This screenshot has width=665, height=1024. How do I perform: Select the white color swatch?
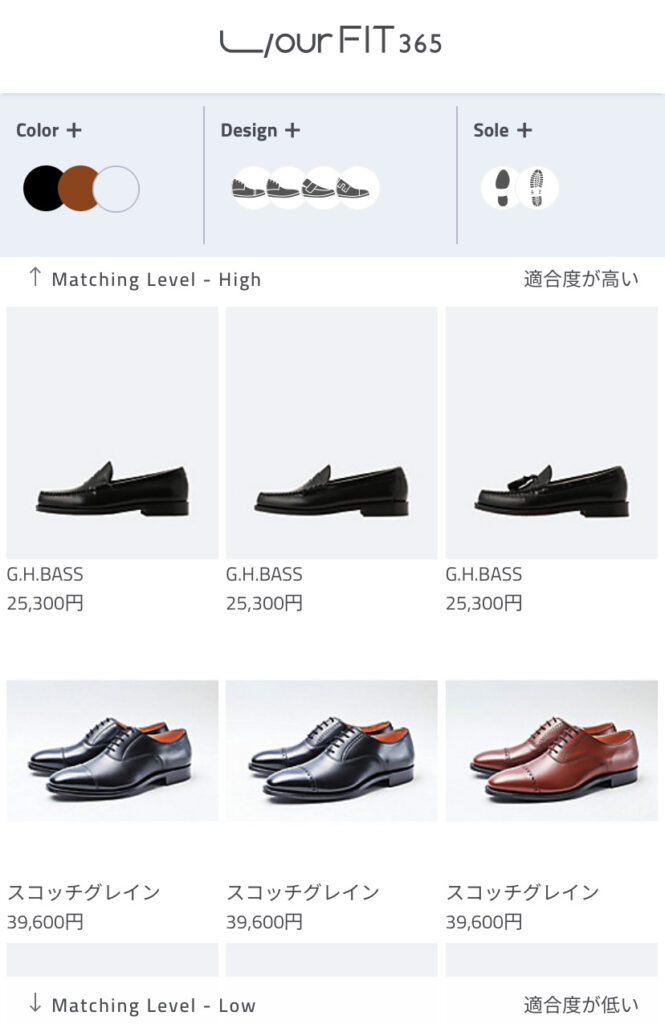(x=118, y=188)
